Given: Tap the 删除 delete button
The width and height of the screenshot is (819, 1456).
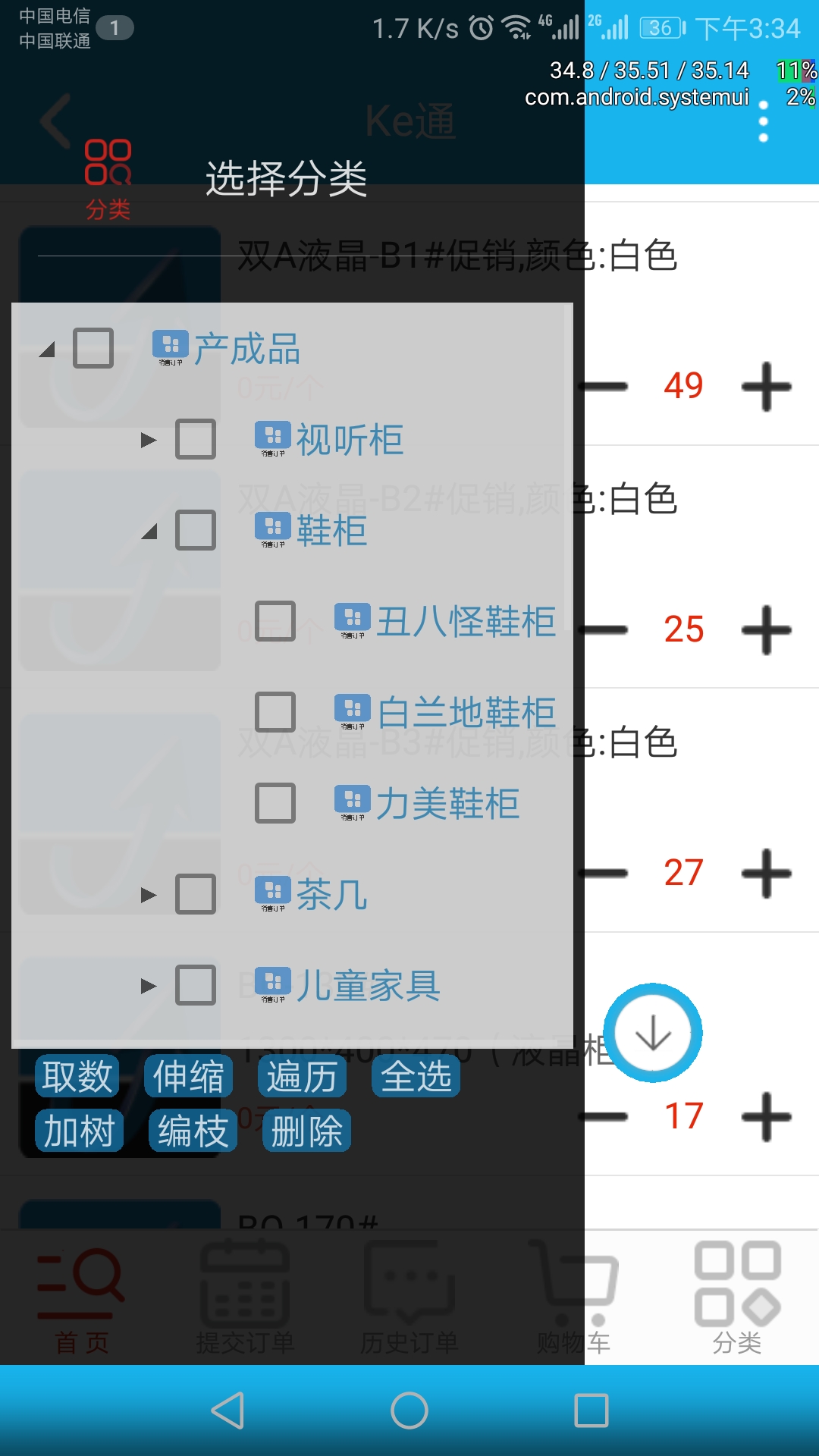Looking at the screenshot, I should click(306, 1131).
